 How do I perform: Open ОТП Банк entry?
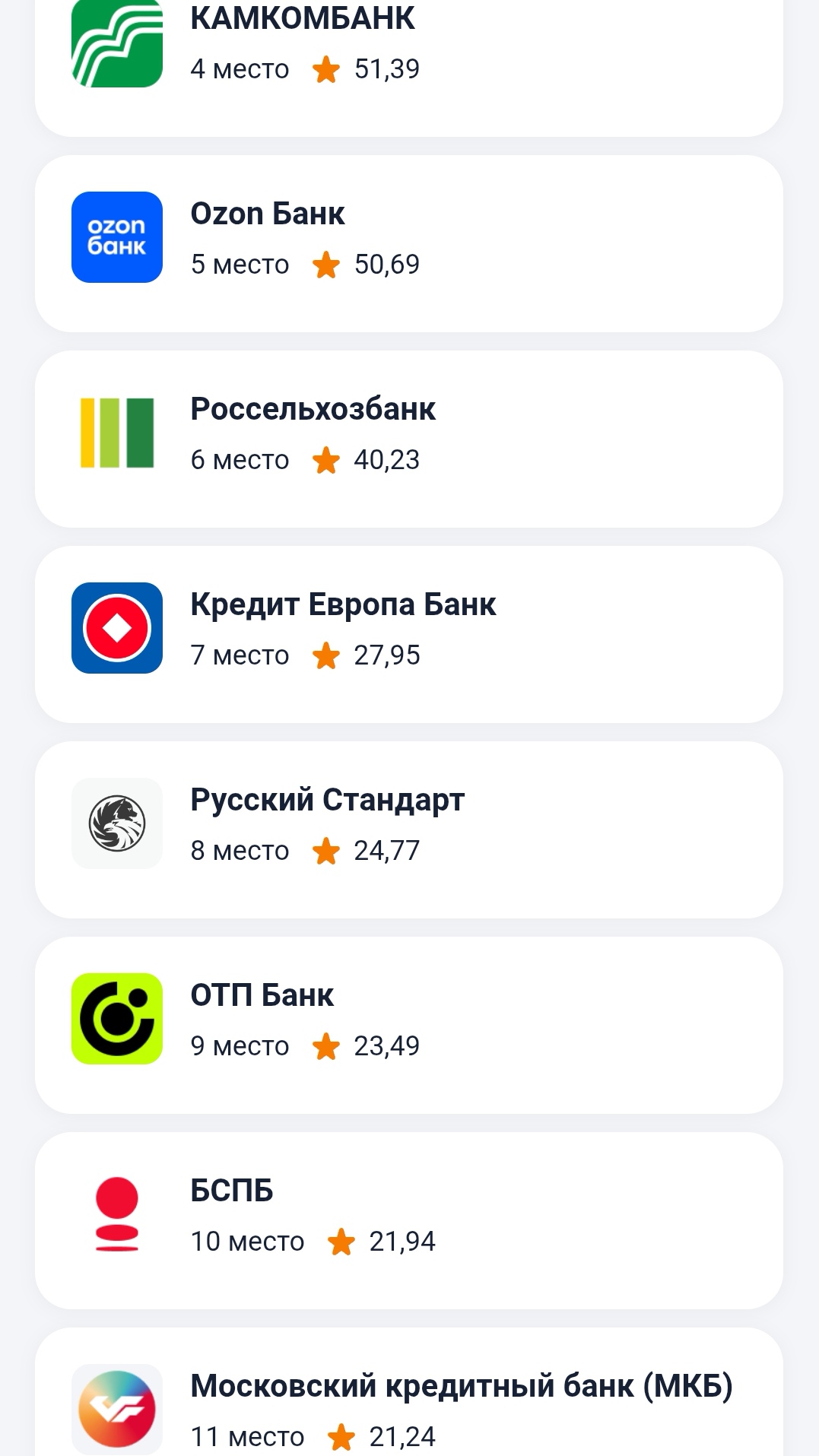click(x=408, y=1025)
